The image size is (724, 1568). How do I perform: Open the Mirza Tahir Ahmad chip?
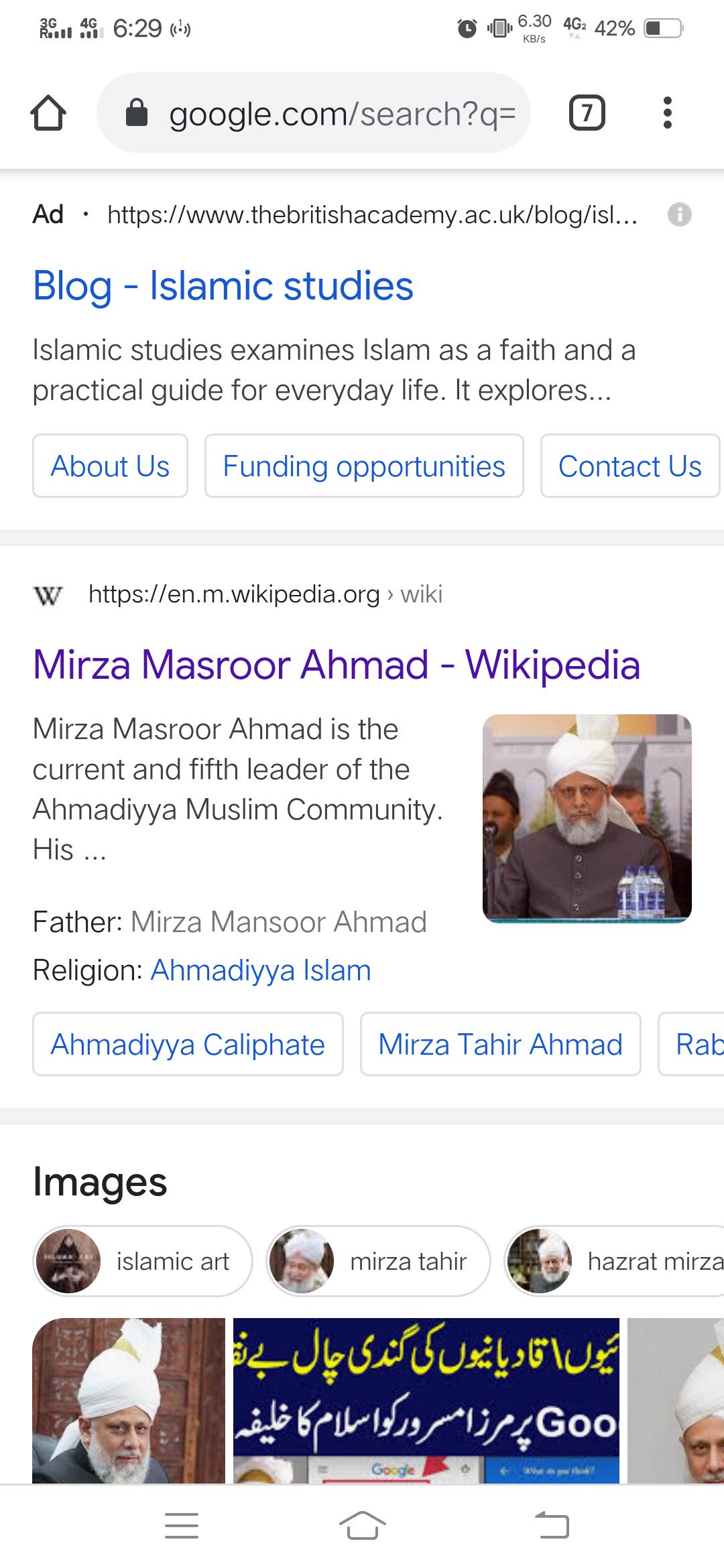tap(500, 1044)
